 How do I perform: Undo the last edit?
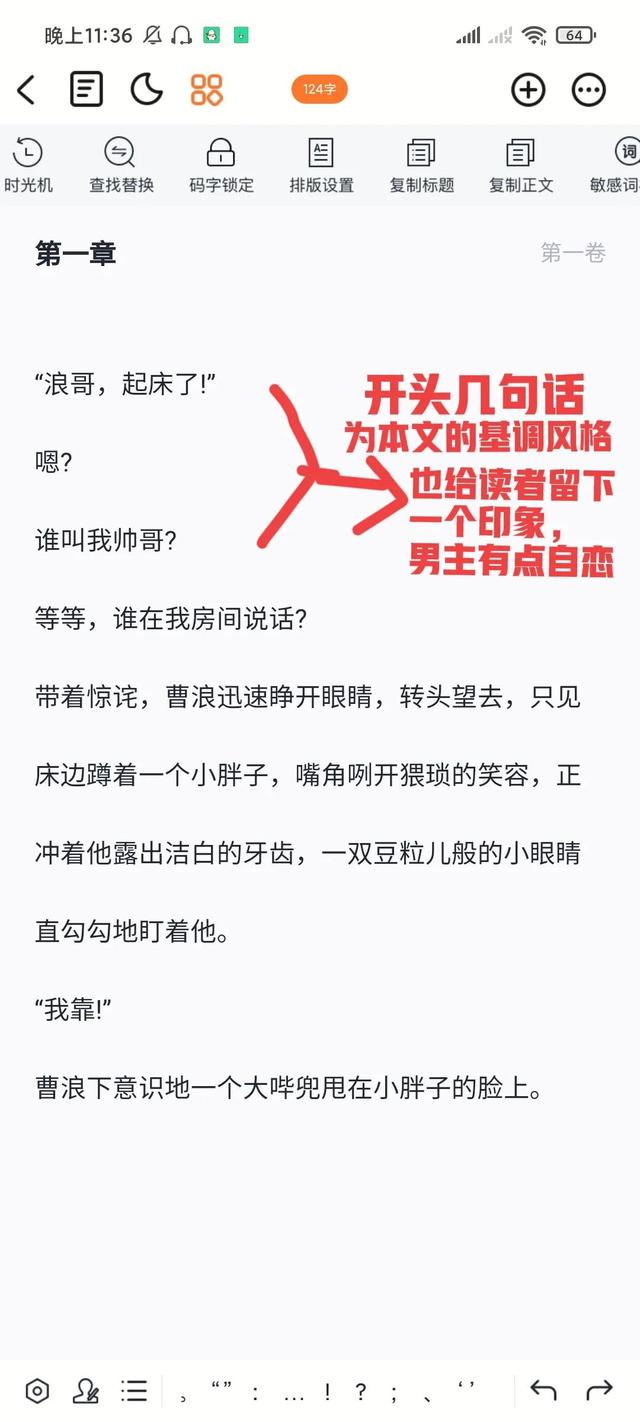click(543, 1391)
